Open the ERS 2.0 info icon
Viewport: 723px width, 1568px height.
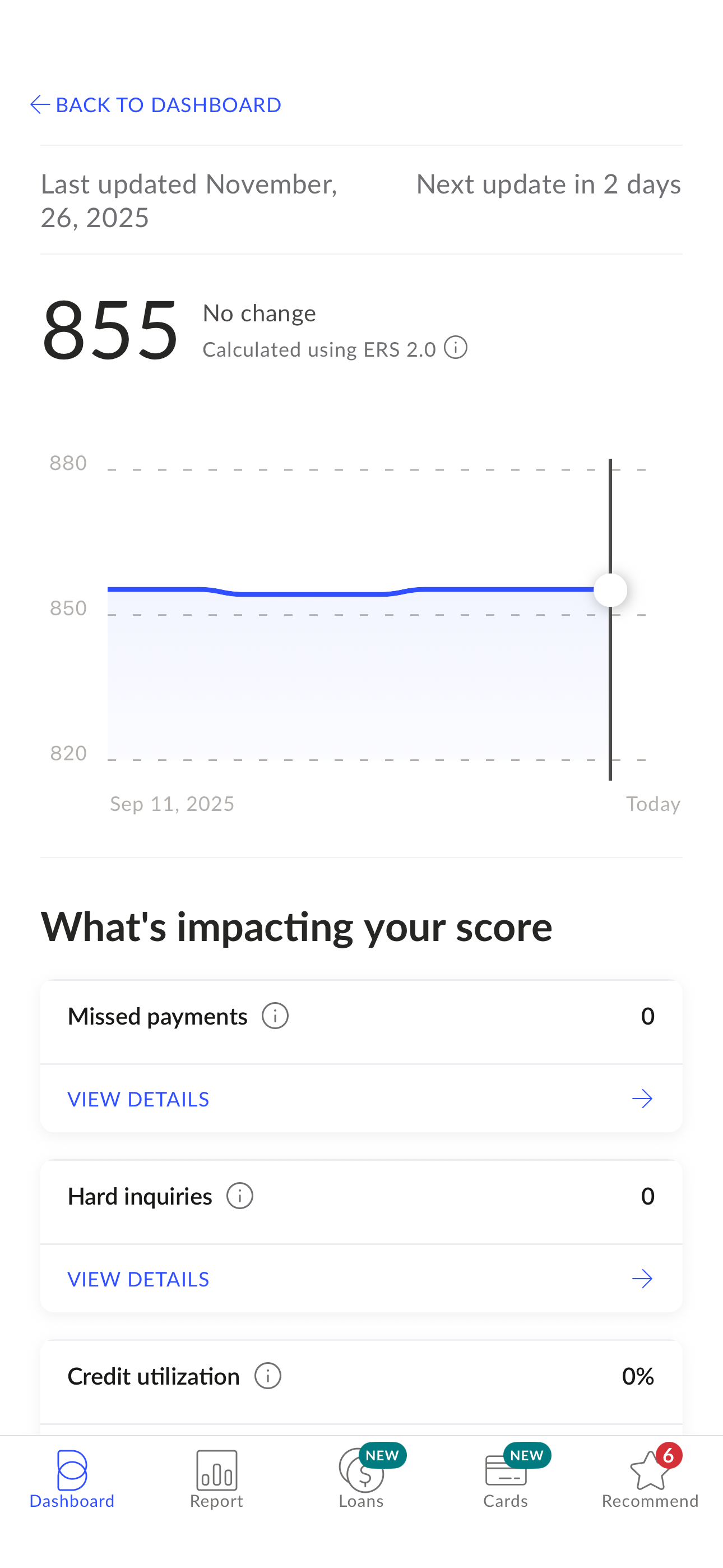(455, 348)
